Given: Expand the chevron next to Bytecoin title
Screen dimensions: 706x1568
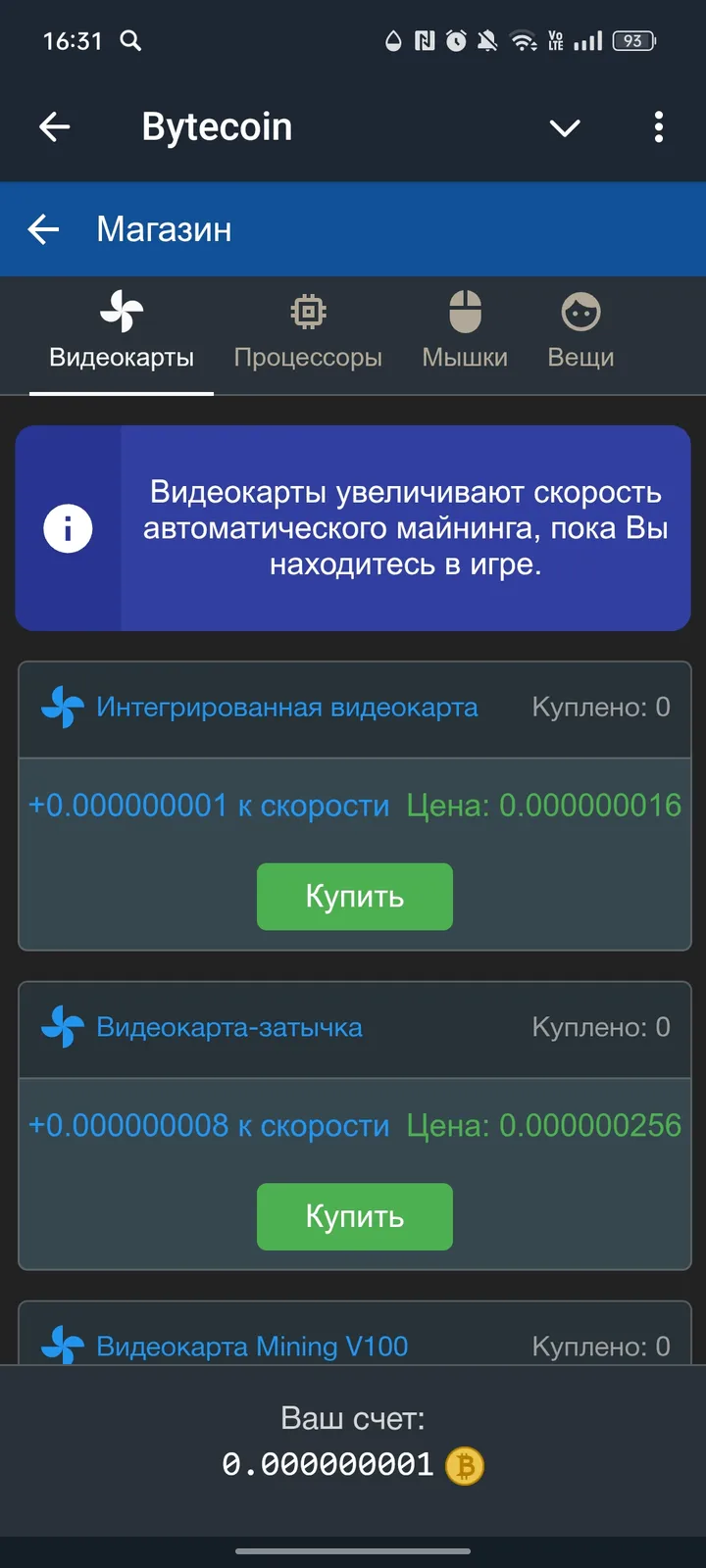Looking at the screenshot, I should click(565, 127).
